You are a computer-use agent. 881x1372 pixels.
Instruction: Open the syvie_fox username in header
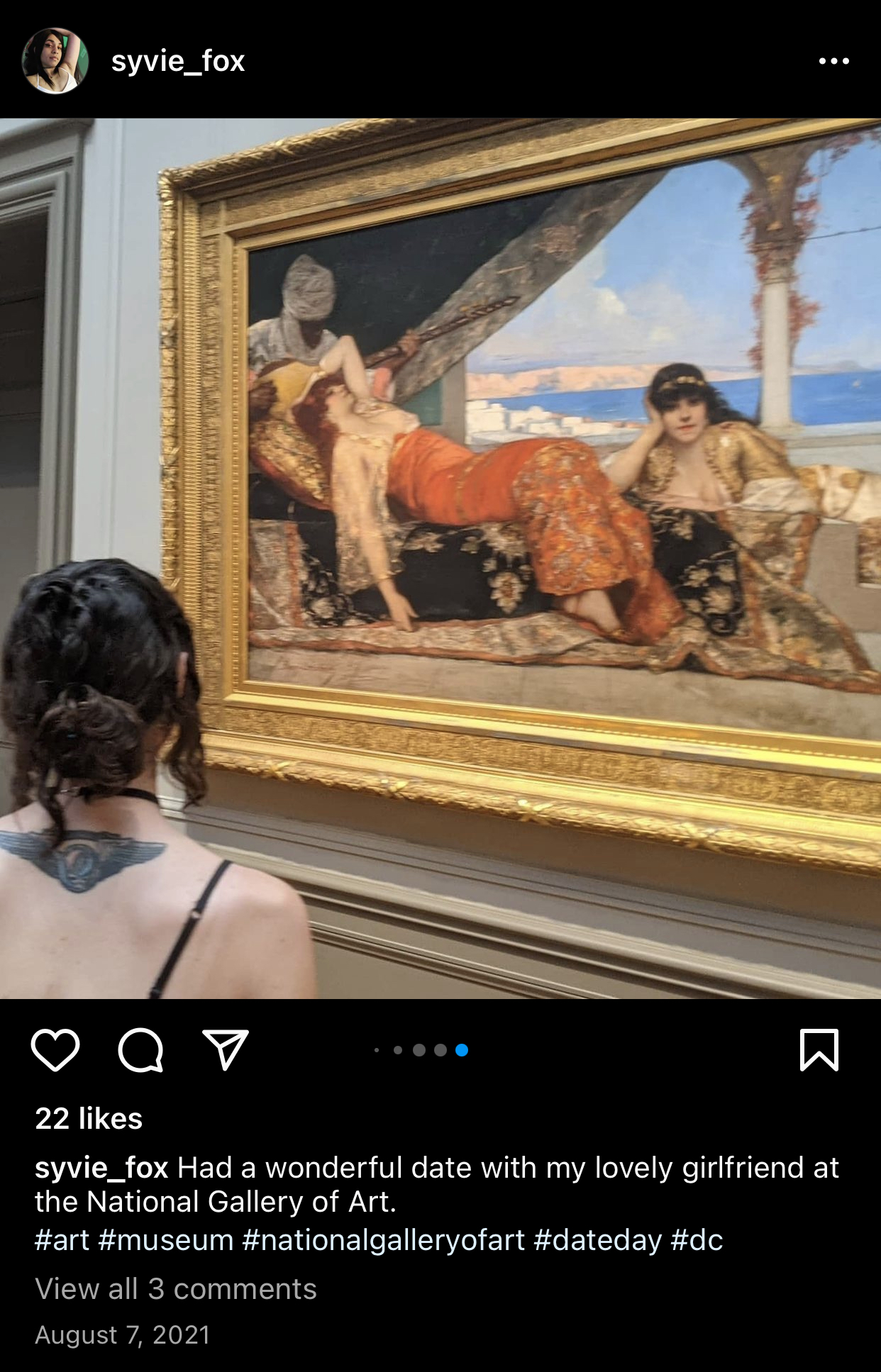[x=177, y=61]
